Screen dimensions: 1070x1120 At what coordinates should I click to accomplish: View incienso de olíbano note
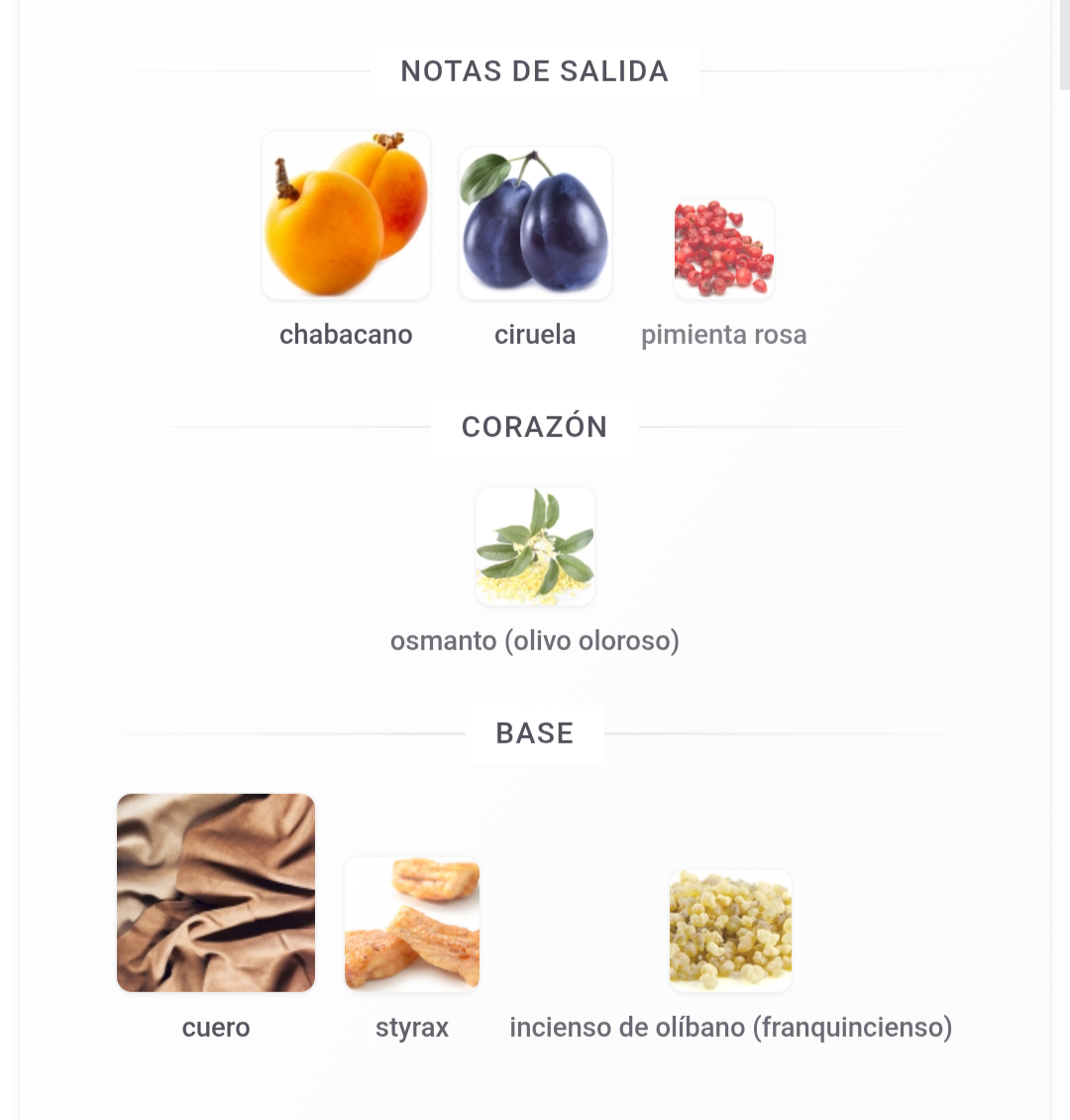coord(730,932)
